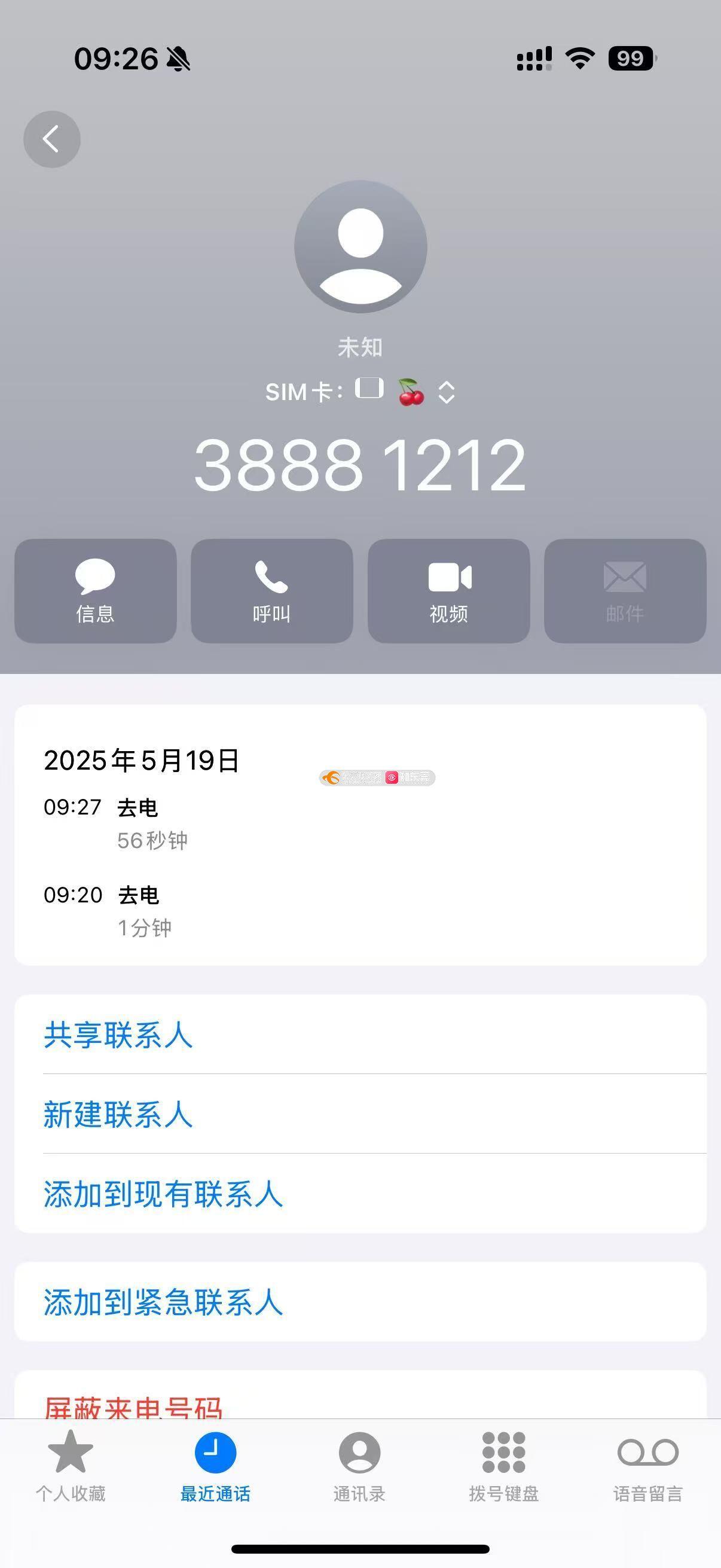Choose 新建联系人 to create contact

click(360, 1114)
